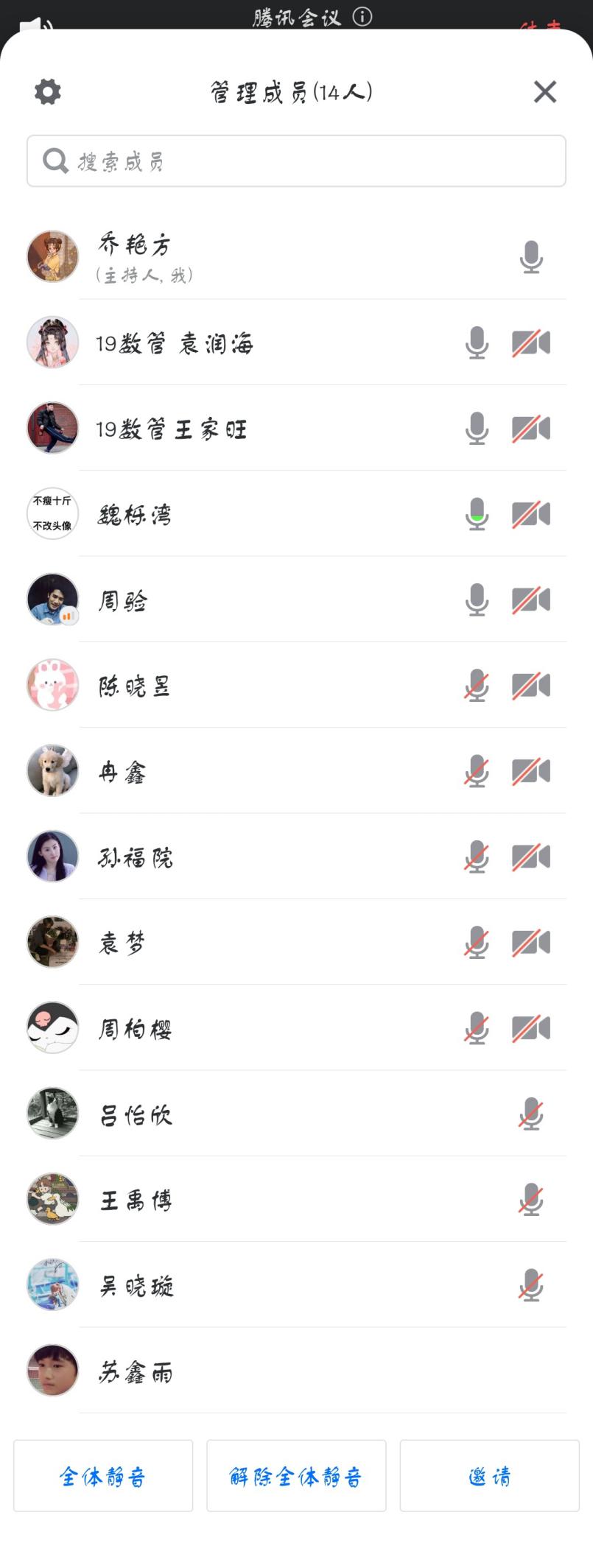Image resolution: width=593 pixels, height=1568 pixels.
Task: Invite new members with 邀请
Action: click(x=489, y=1476)
